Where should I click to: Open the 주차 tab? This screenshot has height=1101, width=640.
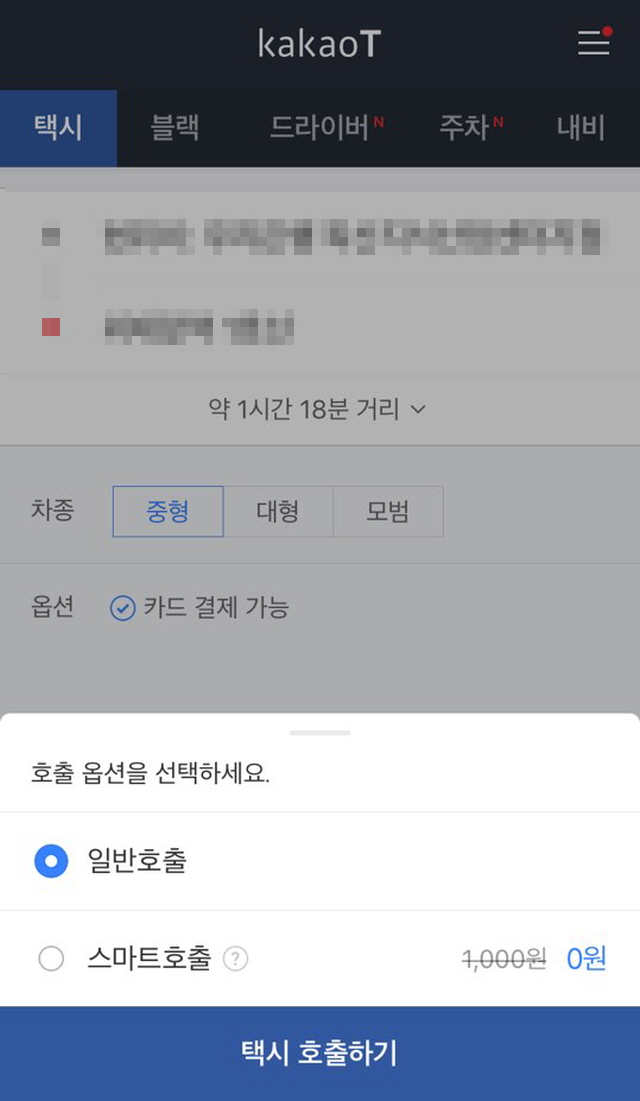click(x=471, y=128)
